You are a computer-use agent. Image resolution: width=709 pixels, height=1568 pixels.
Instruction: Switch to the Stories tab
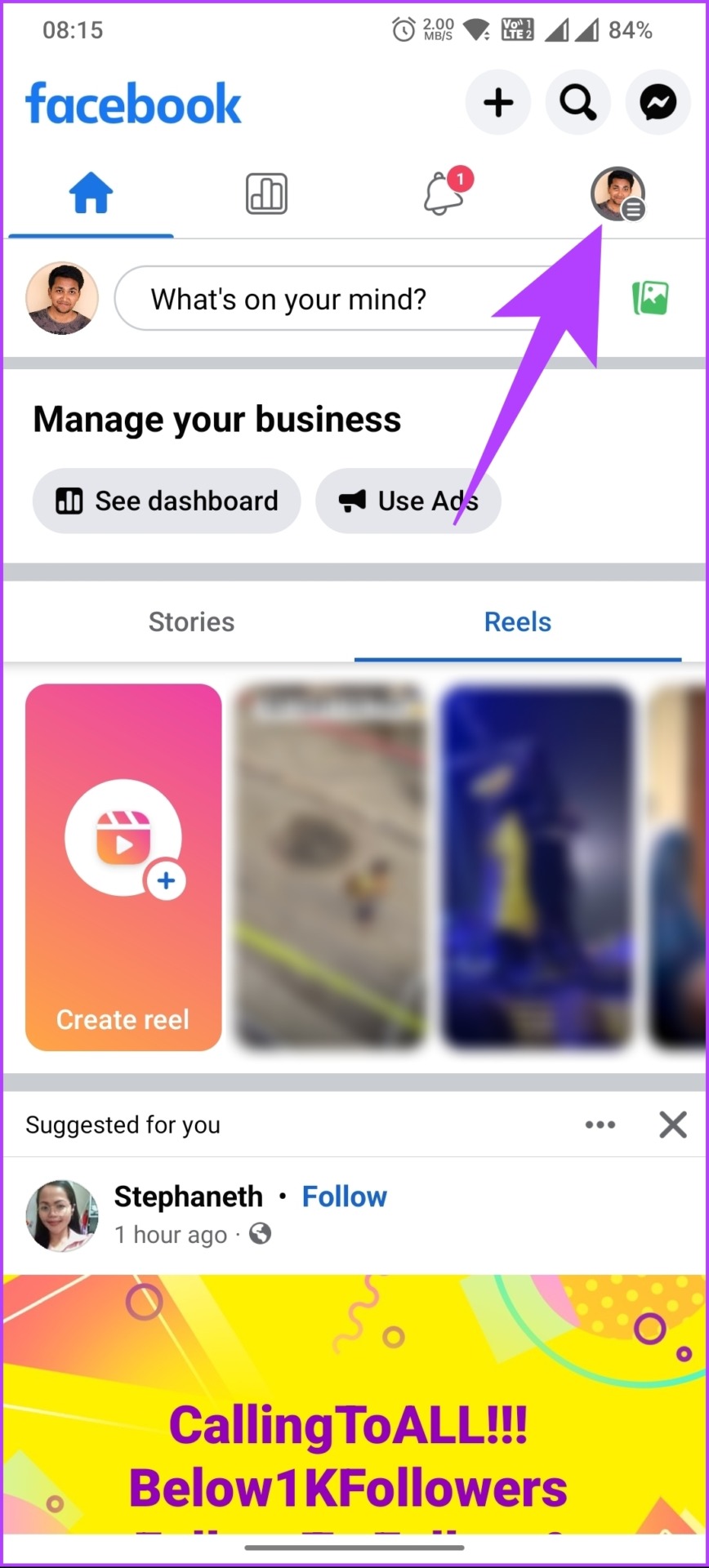click(191, 622)
